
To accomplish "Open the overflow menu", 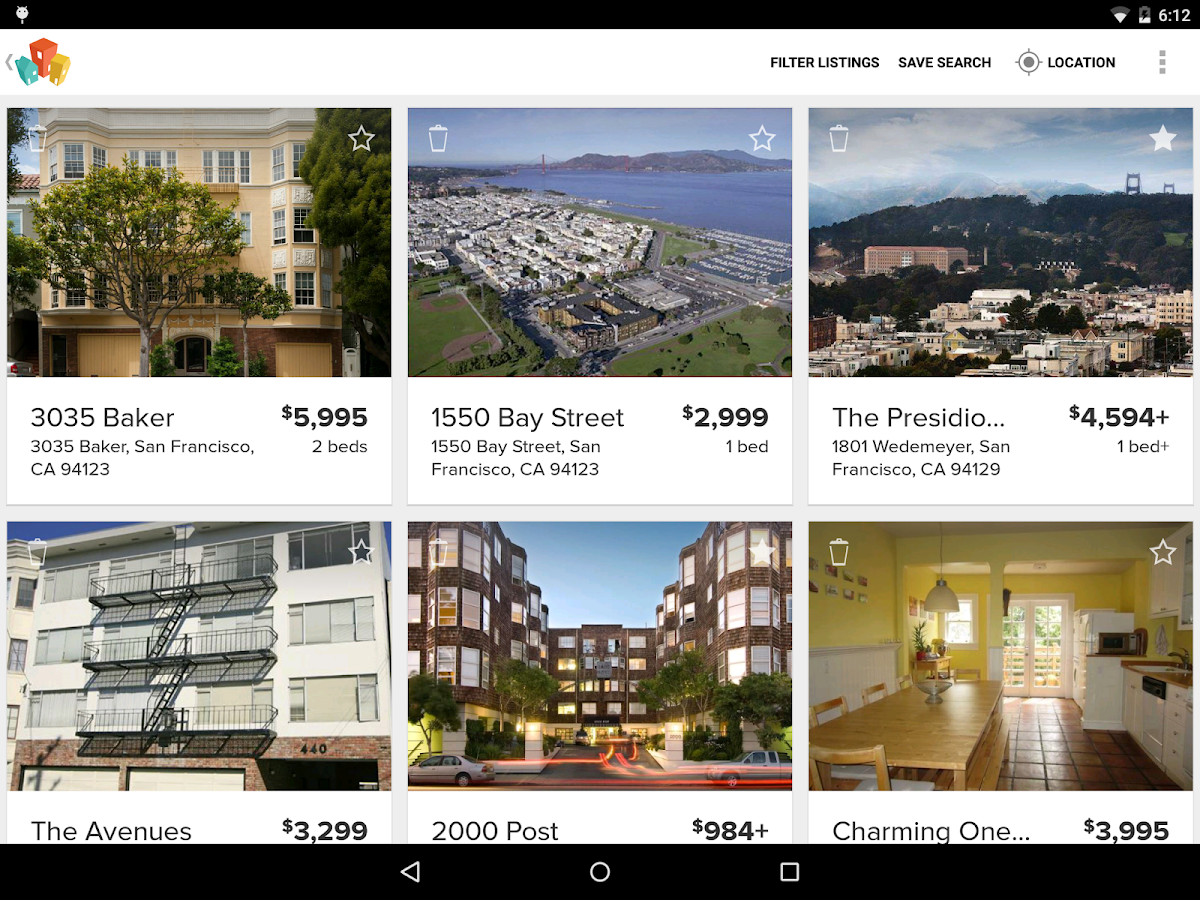I will 1162,62.
